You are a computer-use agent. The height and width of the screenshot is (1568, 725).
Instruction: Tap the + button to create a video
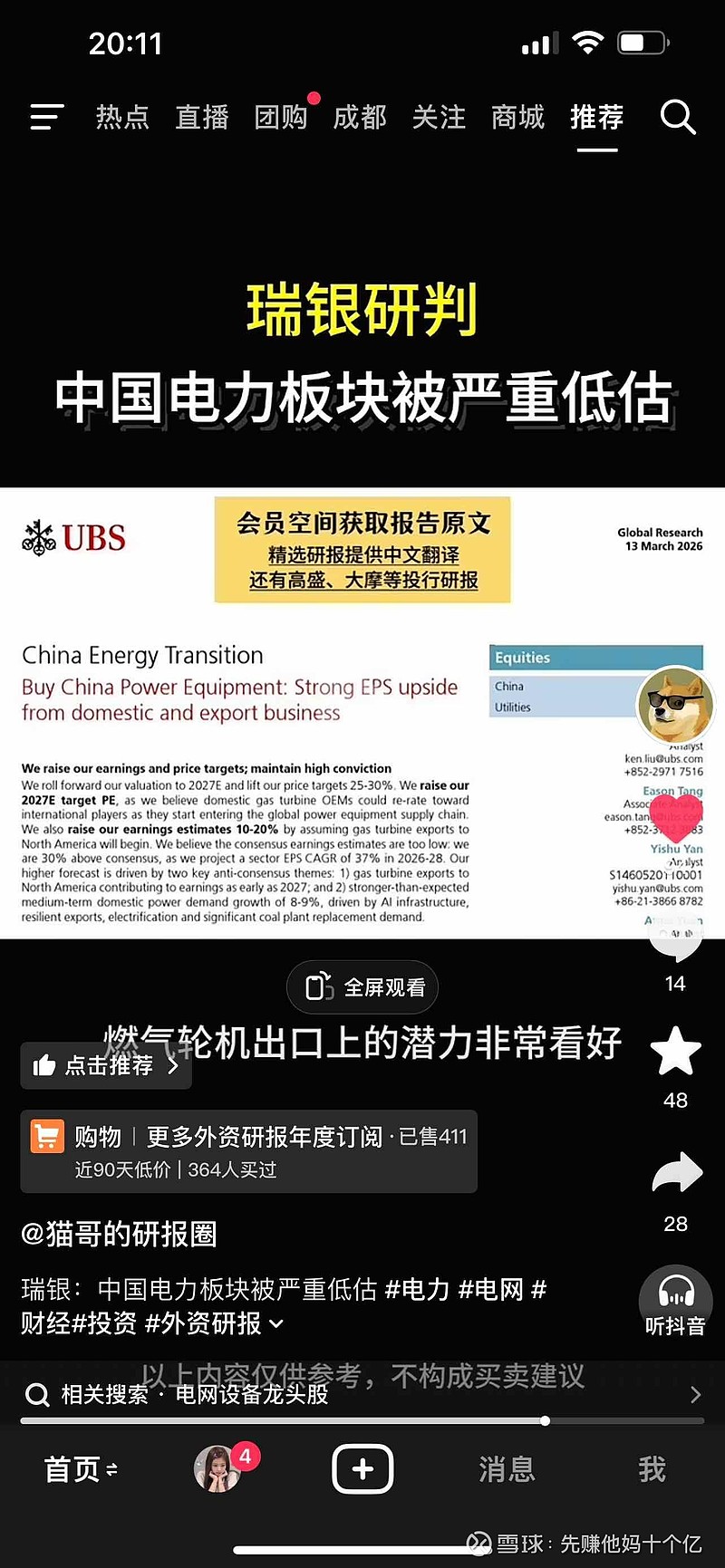point(362,1469)
